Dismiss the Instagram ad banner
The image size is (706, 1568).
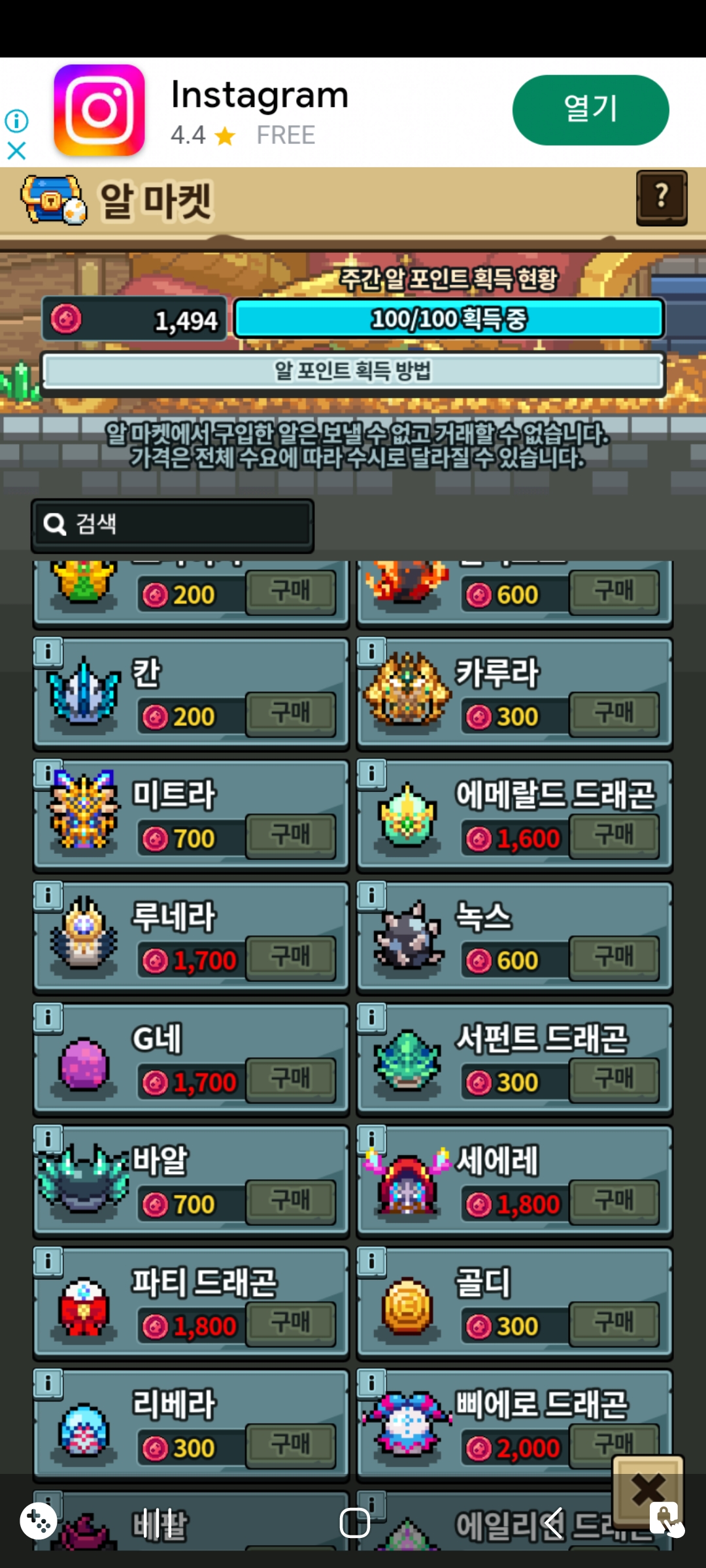(16, 151)
